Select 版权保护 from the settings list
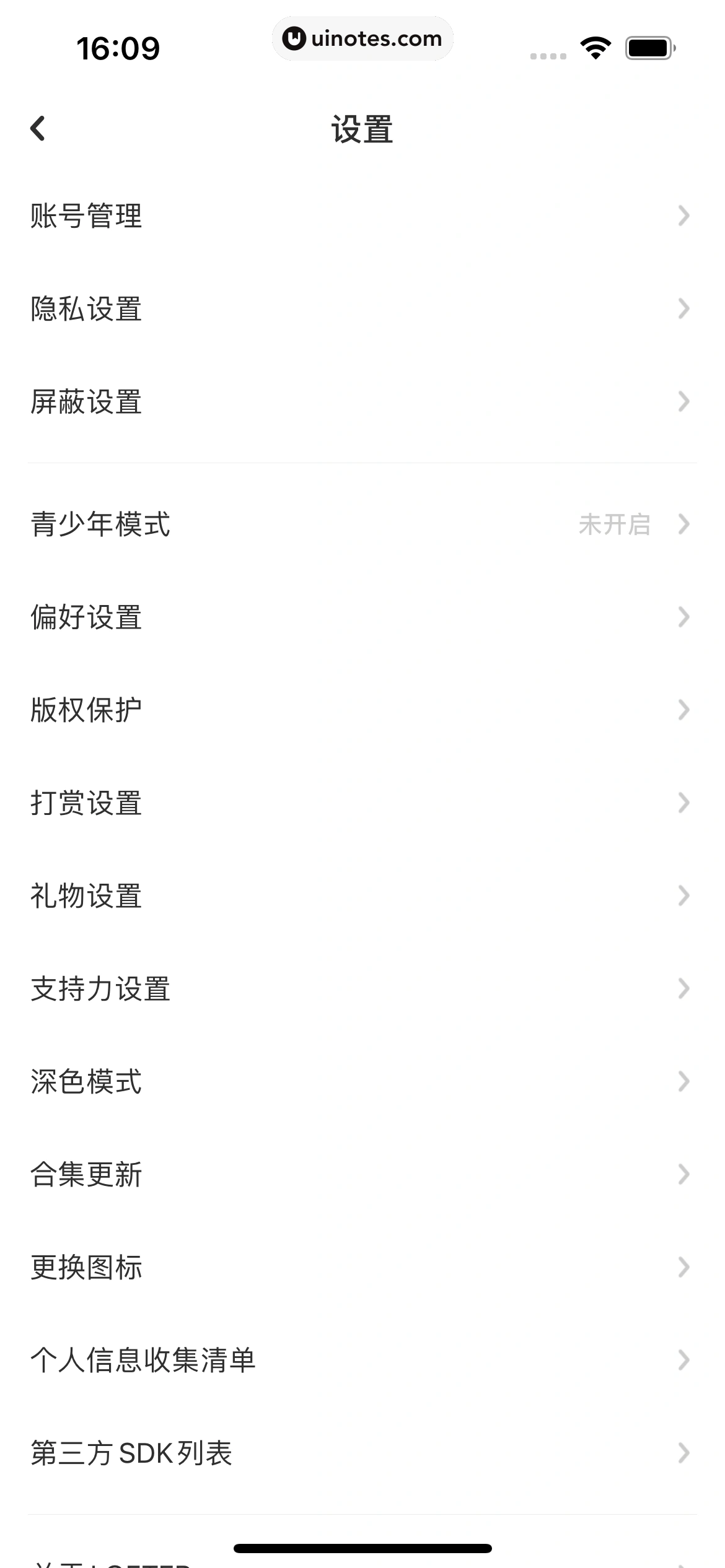The image size is (725, 1568). (x=86, y=711)
